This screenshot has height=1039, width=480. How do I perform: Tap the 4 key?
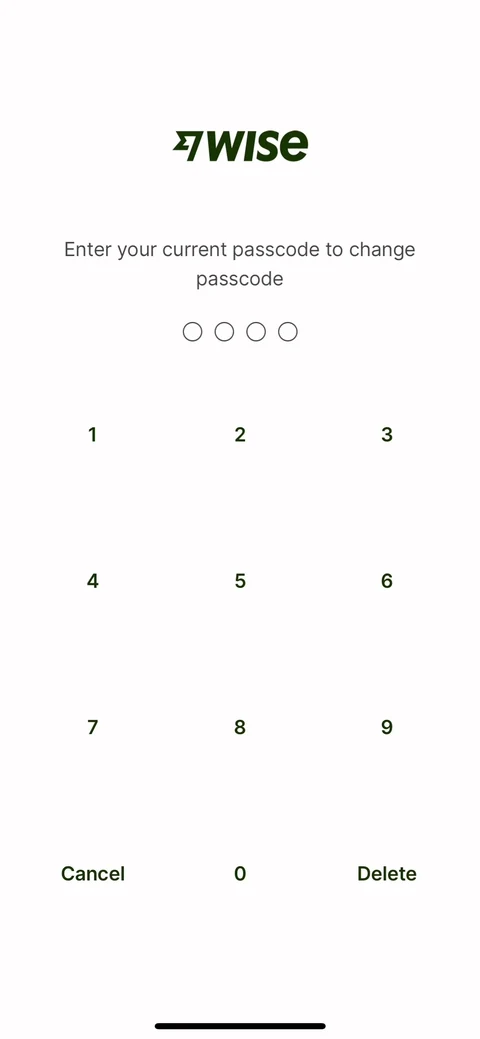tap(92, 581)
